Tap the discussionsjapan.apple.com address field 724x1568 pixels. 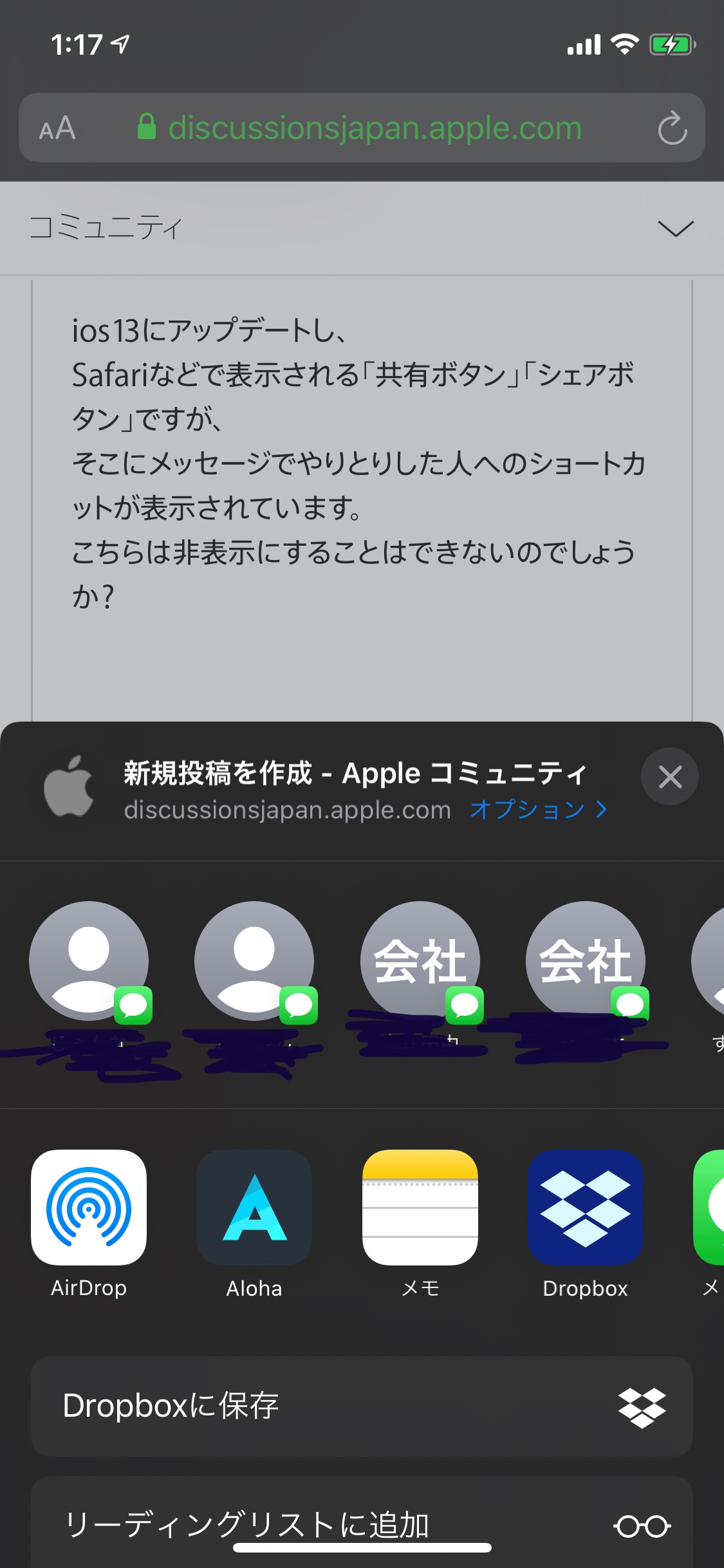(x=375, y=128)
